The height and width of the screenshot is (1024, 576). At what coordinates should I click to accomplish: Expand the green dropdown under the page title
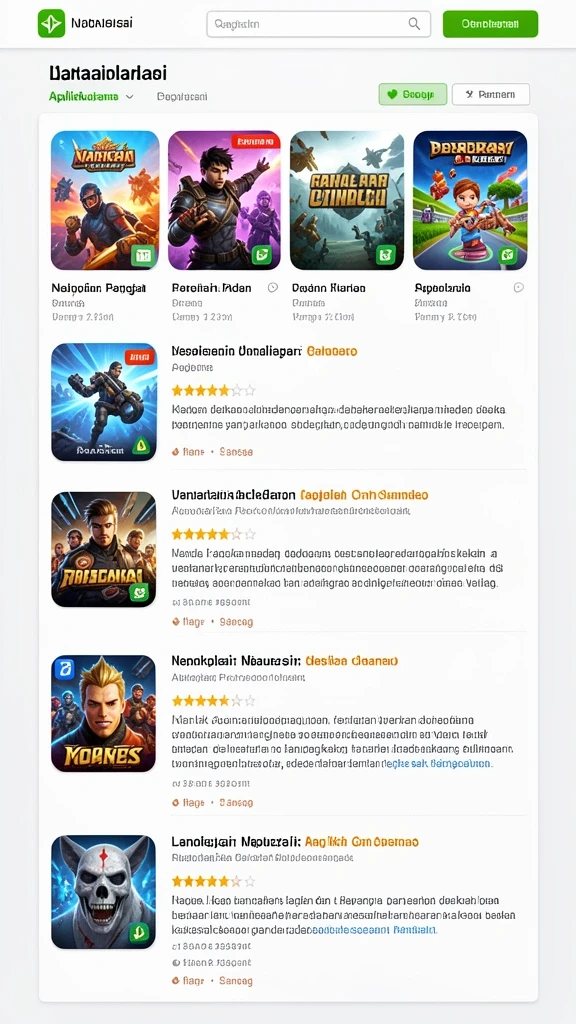(91, 96)
